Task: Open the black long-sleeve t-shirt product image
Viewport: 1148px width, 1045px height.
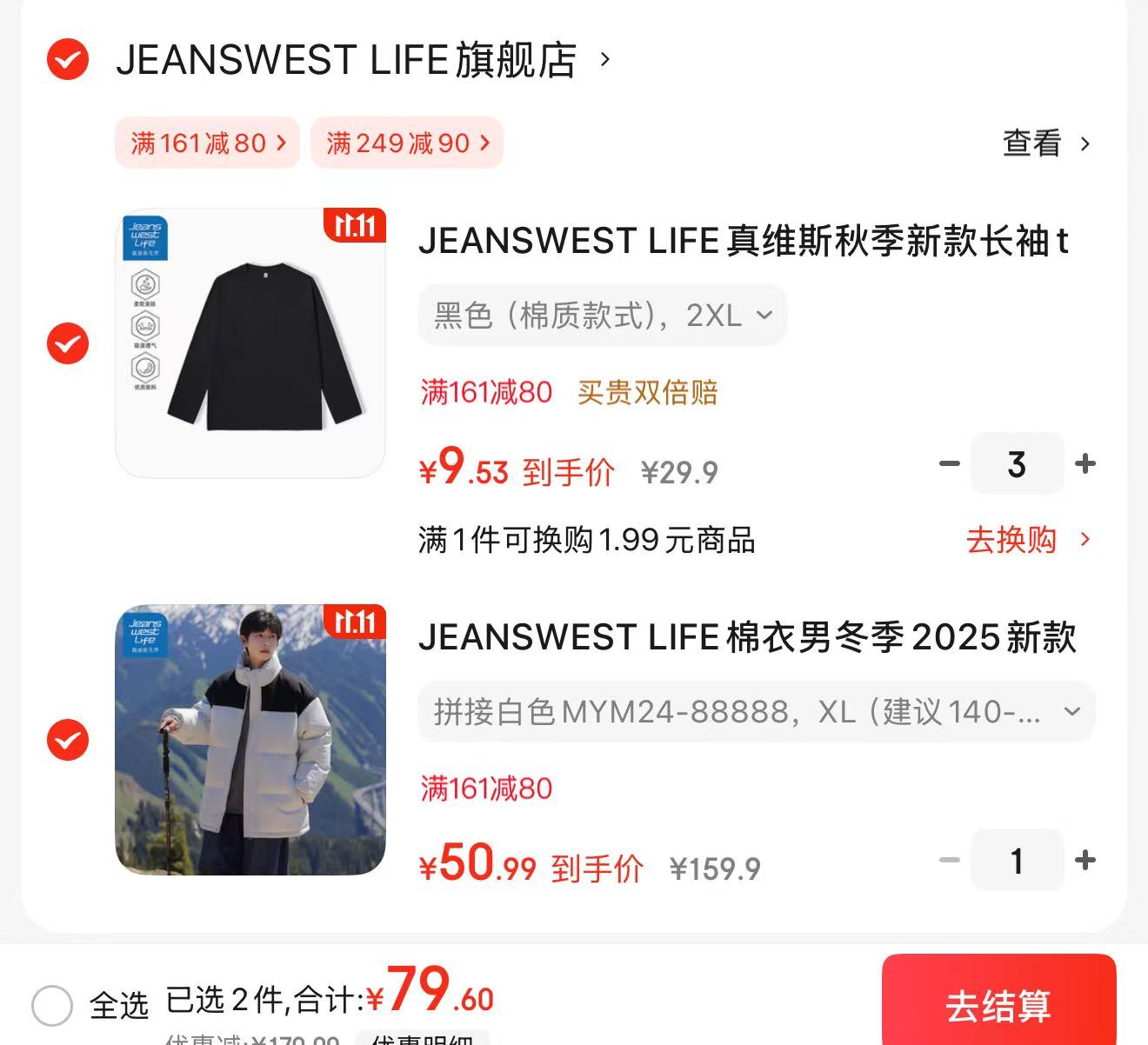Action: 250,343
